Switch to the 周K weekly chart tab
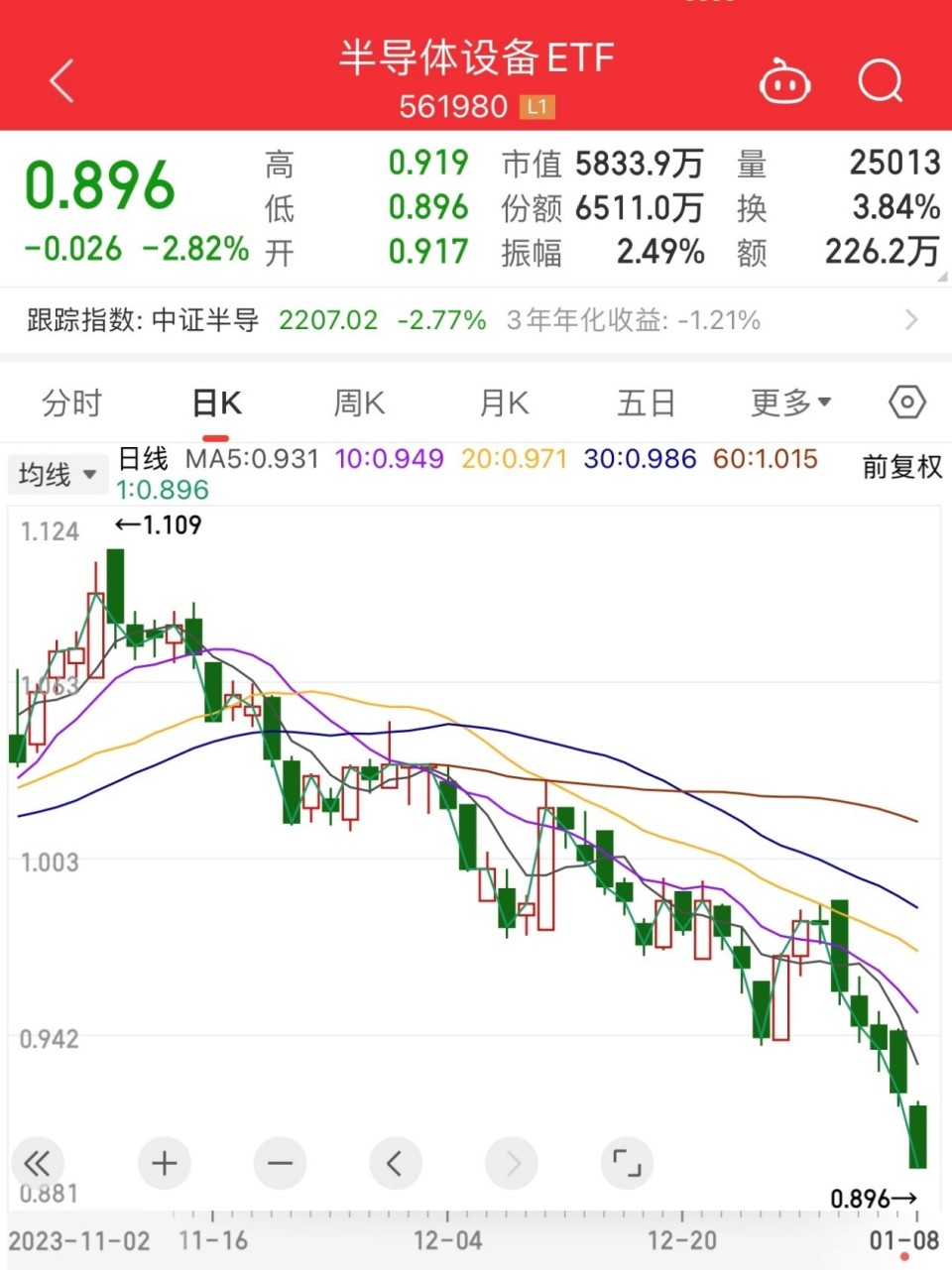The height and width of the screenshot is (1270, 952). 357,403
